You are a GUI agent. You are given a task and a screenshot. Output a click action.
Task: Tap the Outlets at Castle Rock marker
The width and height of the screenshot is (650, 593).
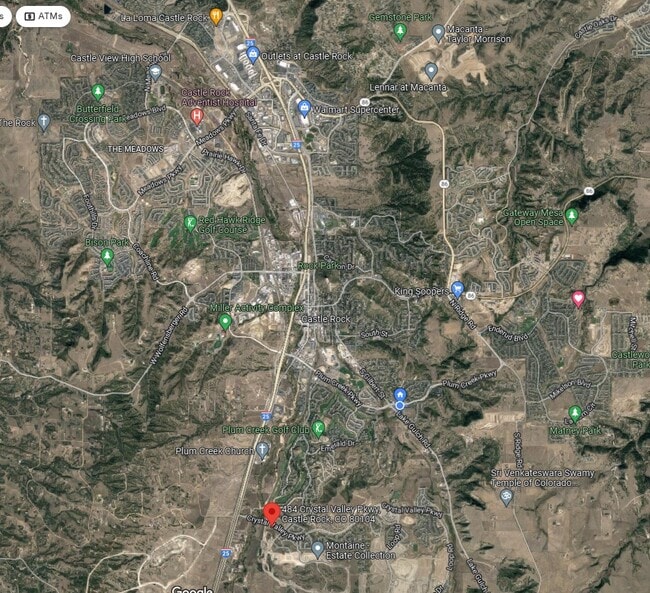pos(253,55)
